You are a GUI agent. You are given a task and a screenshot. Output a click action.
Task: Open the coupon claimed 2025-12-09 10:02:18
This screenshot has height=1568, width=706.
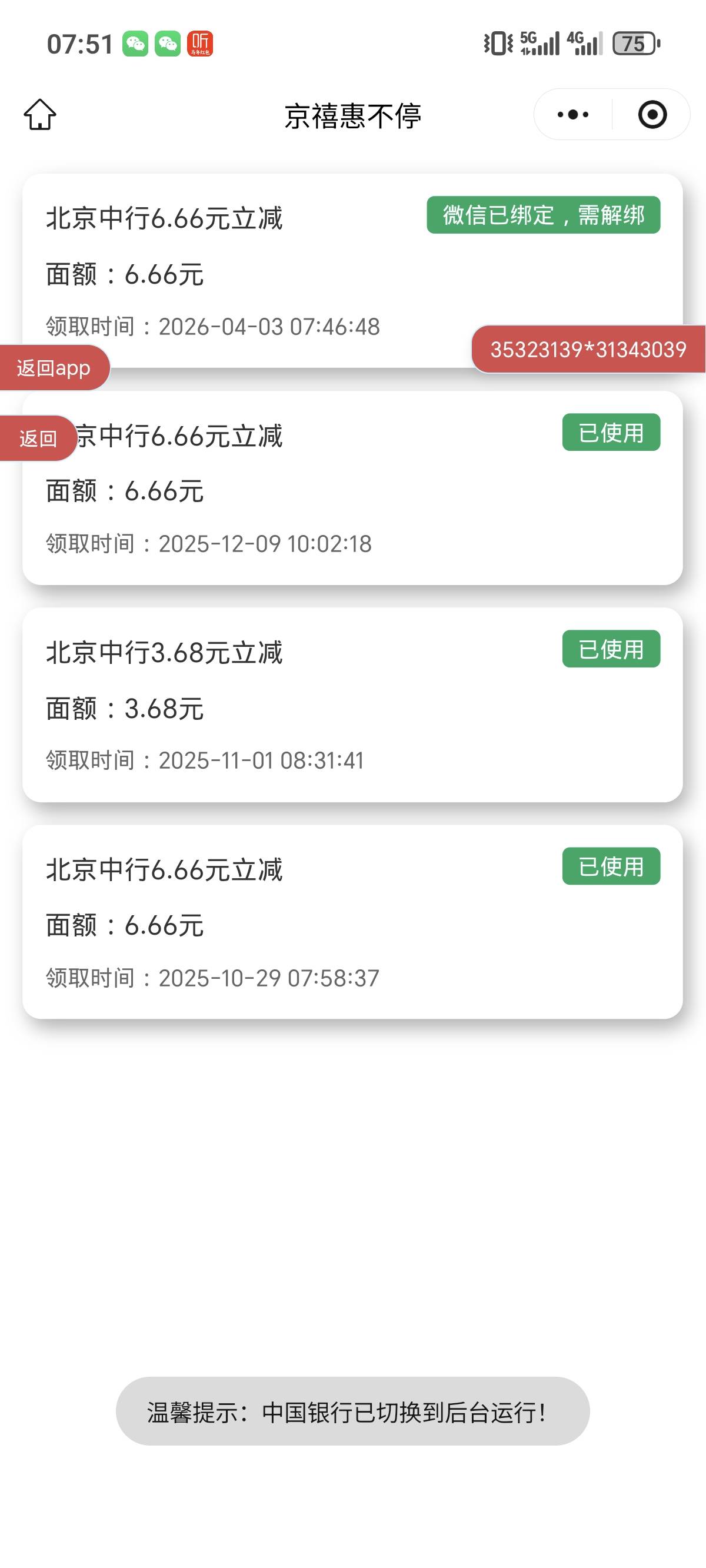point(352,488)
